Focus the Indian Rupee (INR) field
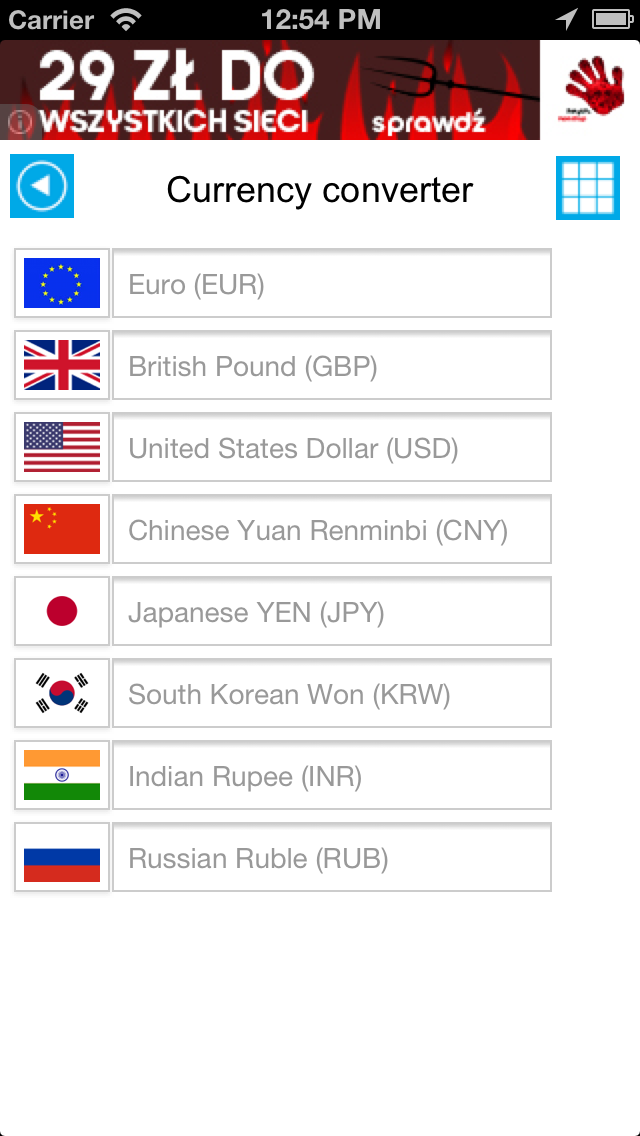This screenshot has width=640, height=1136. click(x=331, y=776)
